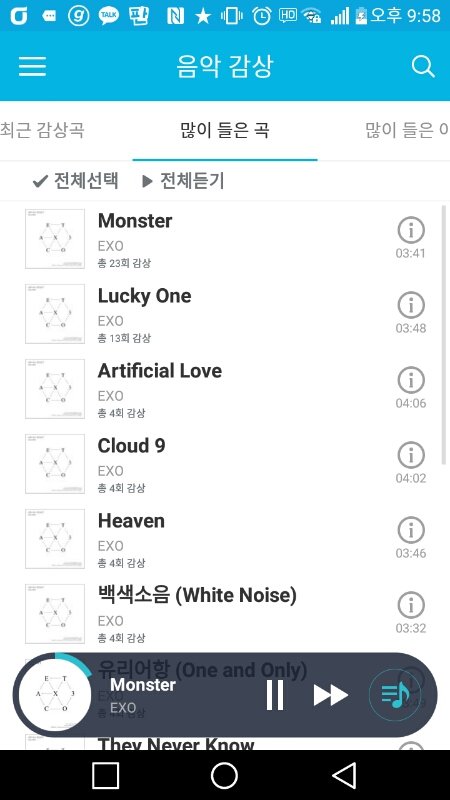
Task: Open the playlist queue icon
Action: [x=395, y=695]
